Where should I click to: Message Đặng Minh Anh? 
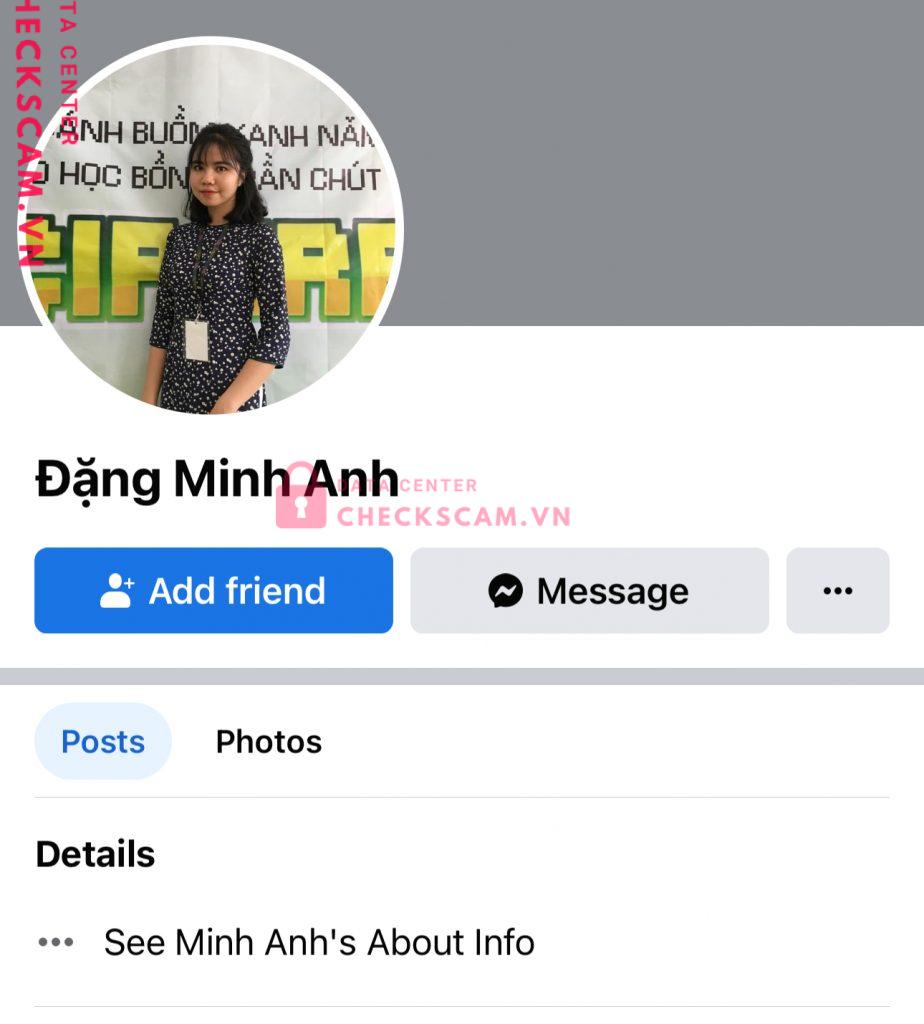point(589,590)
